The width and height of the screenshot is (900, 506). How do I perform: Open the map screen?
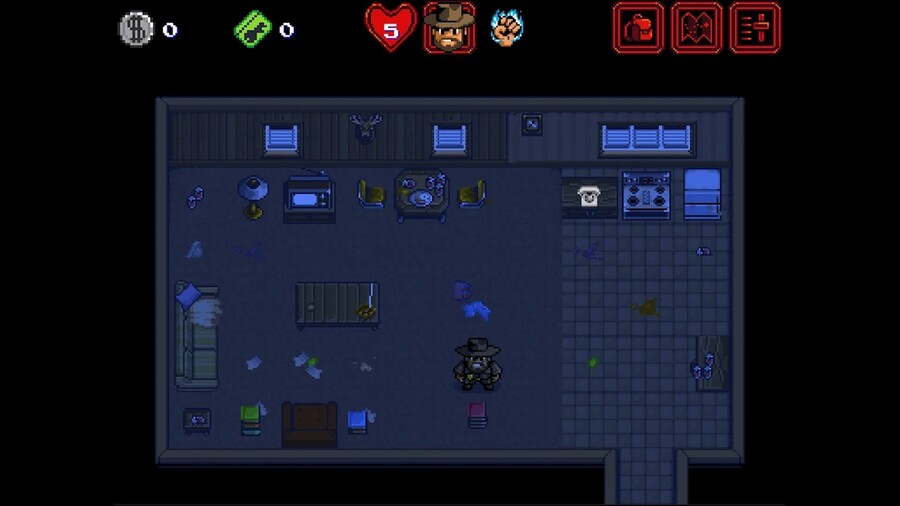point(696,28)
